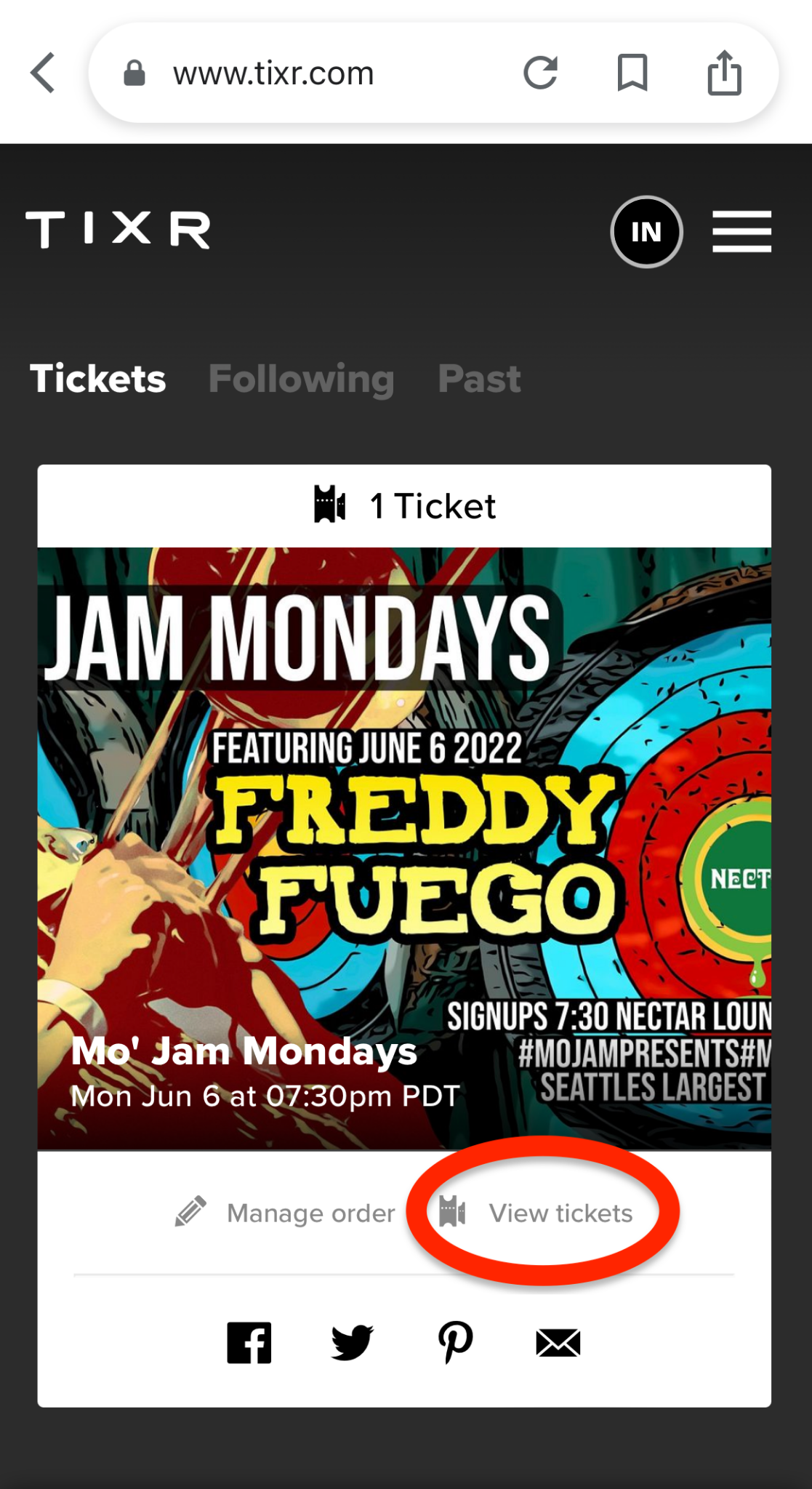Share the event by email
Image resolution: width=812 pixels, height=1489 pixels.
coord(558,1342)
